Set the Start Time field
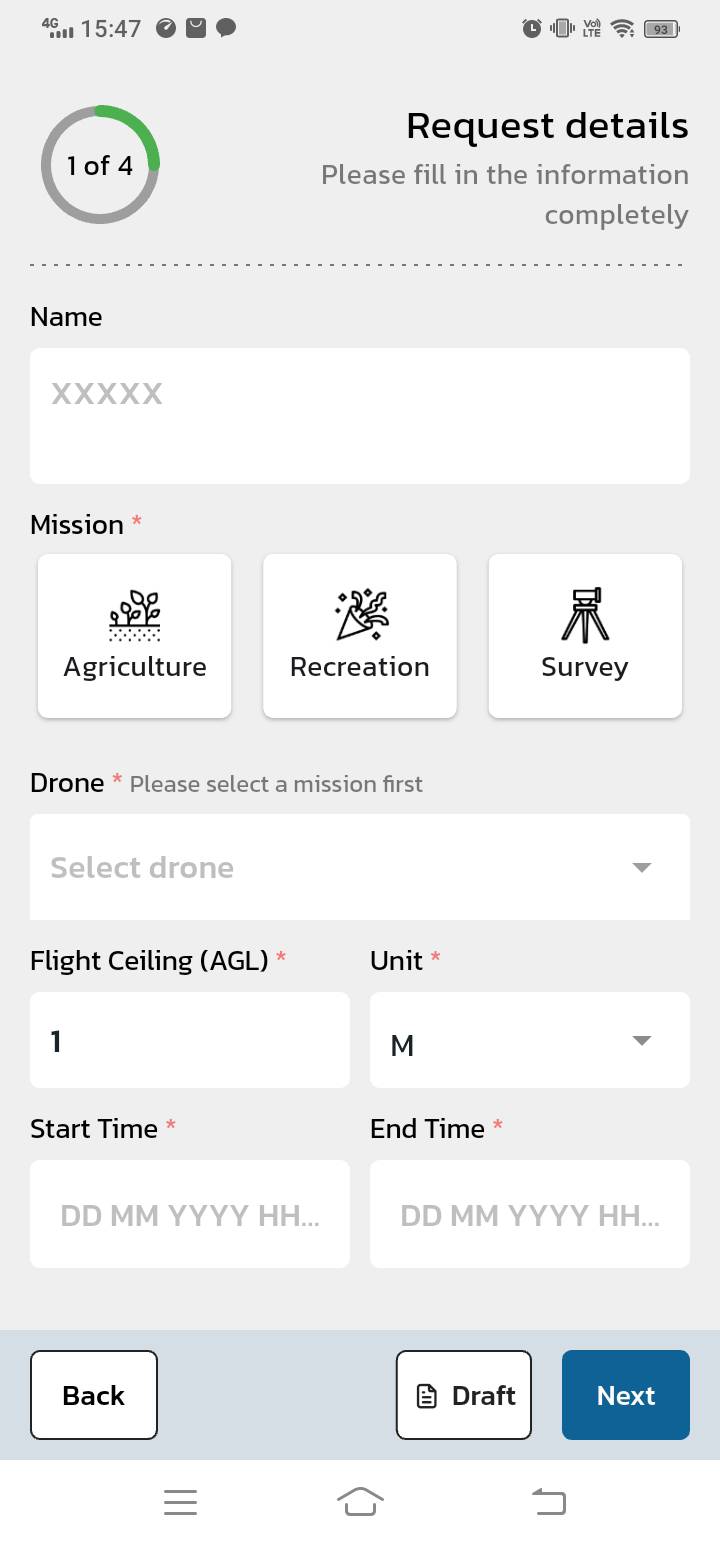 [x=190, y=1214]
